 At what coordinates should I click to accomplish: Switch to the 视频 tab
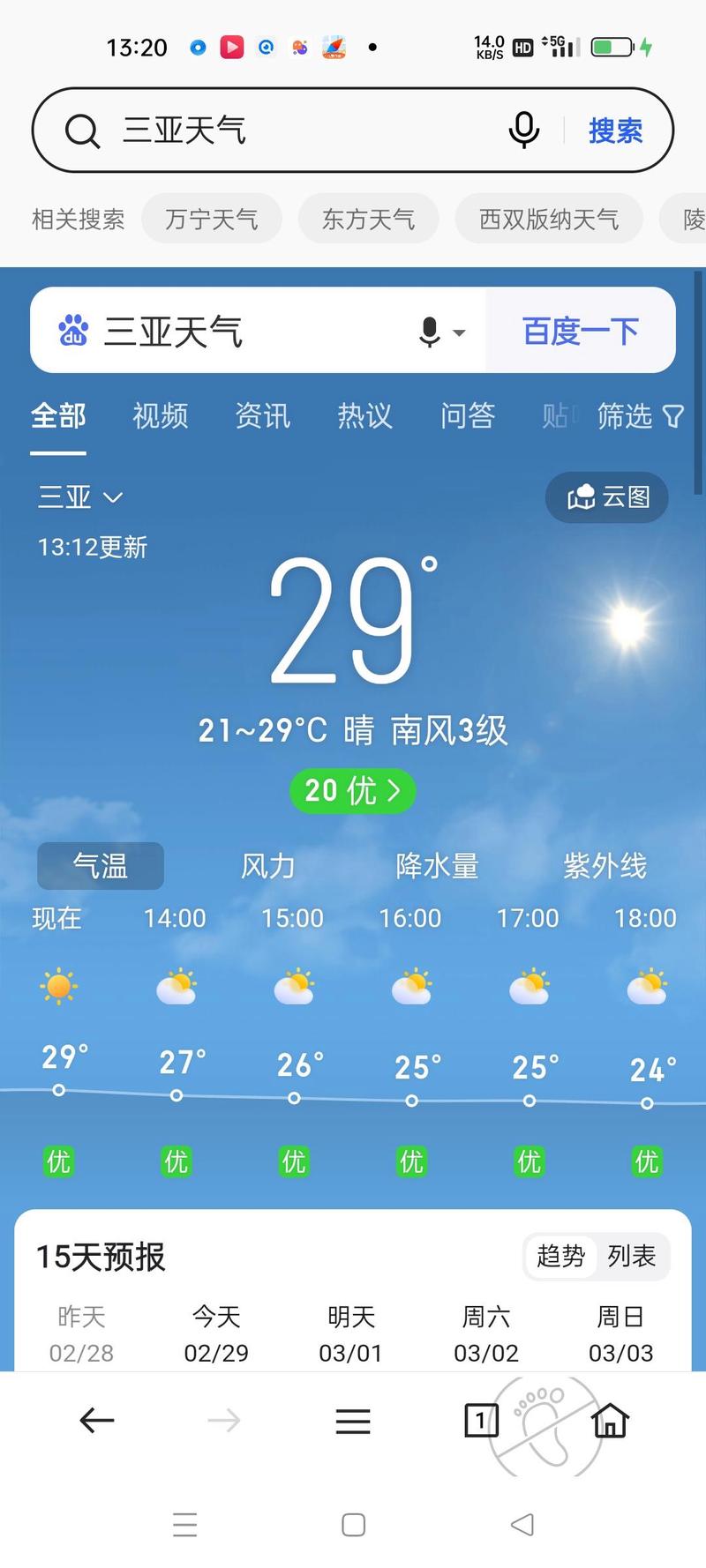click(x=160, y=416)
